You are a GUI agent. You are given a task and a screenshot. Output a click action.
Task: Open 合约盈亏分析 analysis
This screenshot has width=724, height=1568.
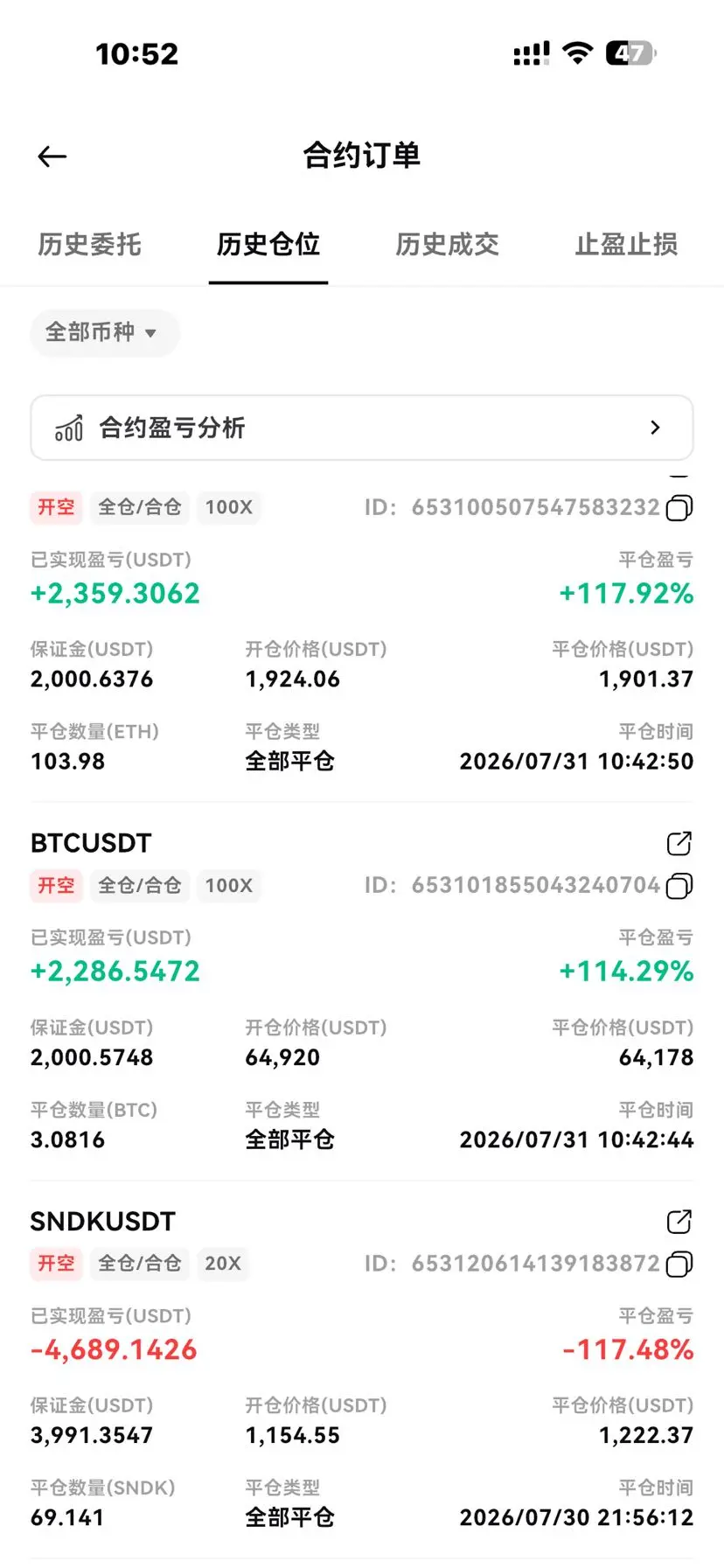[x=362, y=428]
